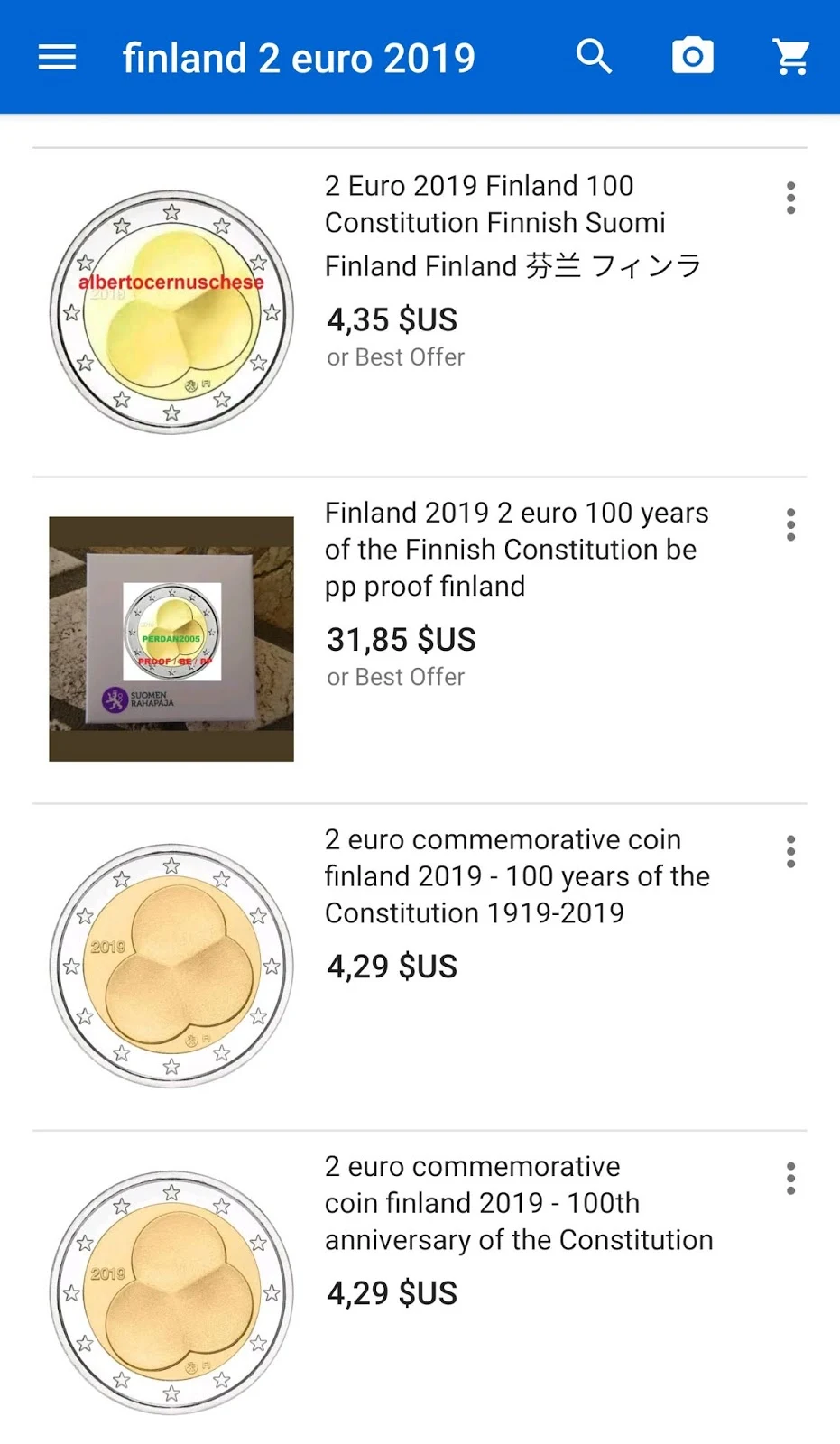View the 31,85 $US pp proof coin listing
The width and height of the screenshot is (840, 1444).
(516, 550)
